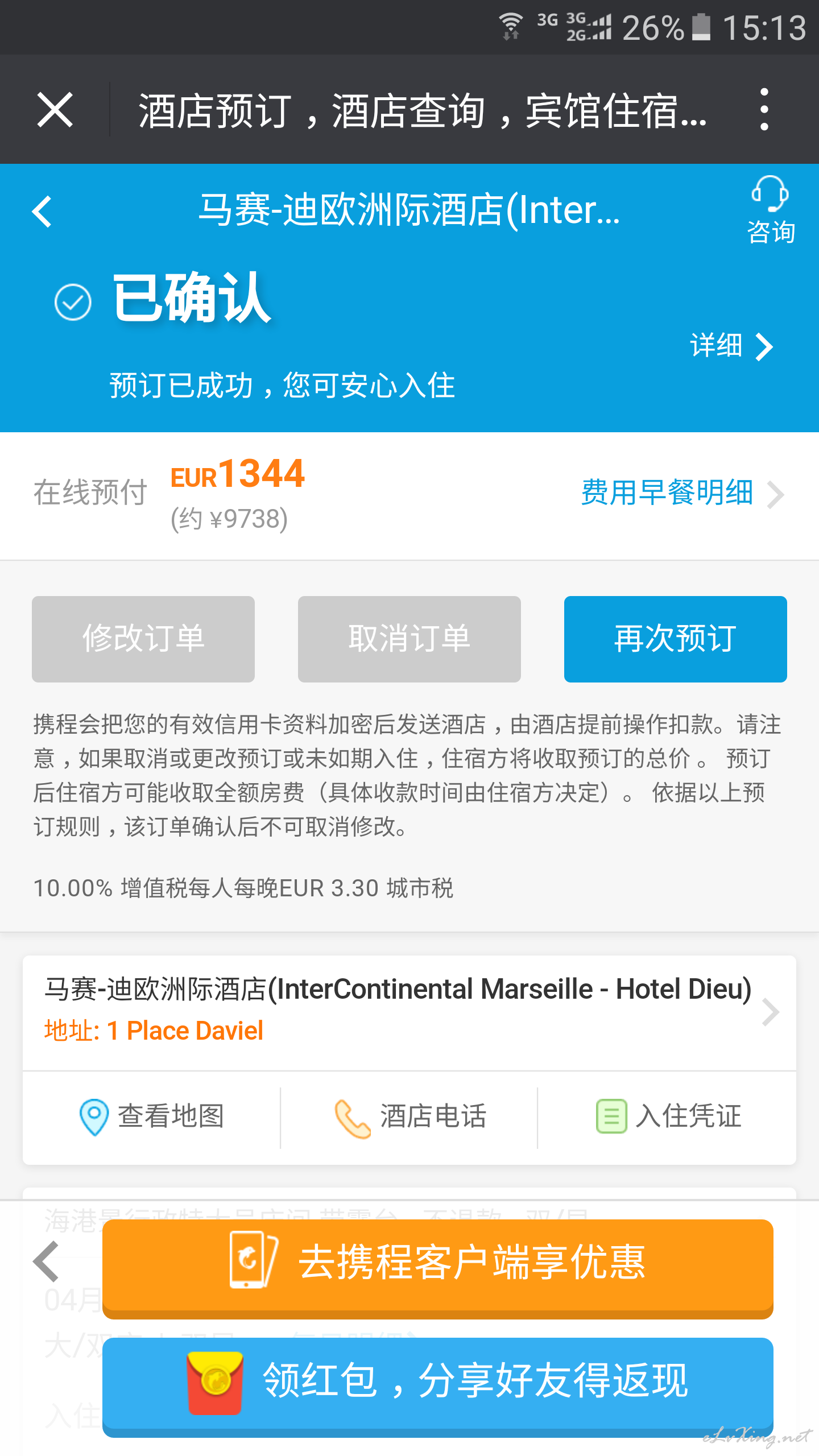819x1456 pixels.
Task: Tap 领红包，分享好友得返现 banner
Action: [438, 1385]
